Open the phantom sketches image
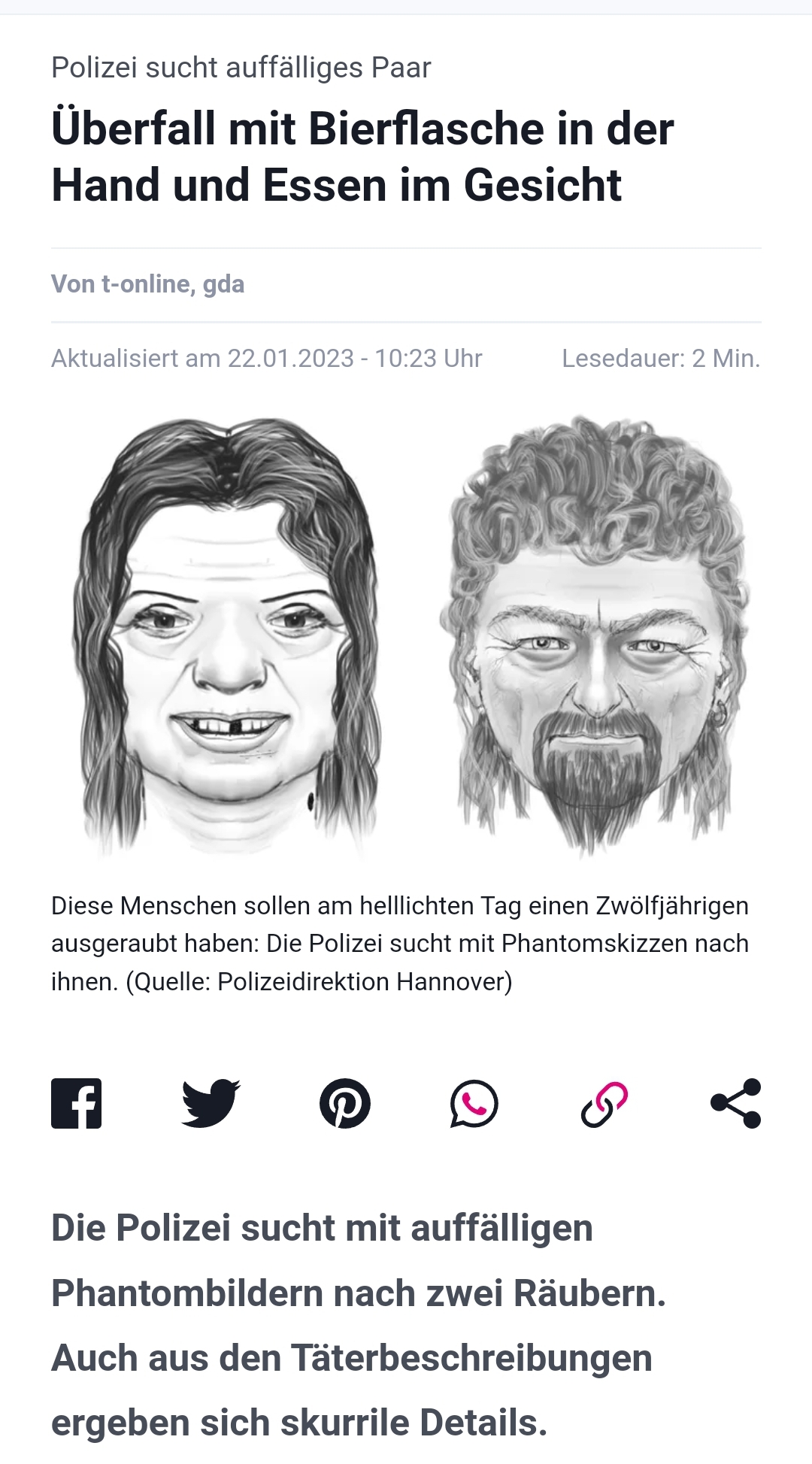The height and width of the screenshot is (1464, 812). (406, 635)
